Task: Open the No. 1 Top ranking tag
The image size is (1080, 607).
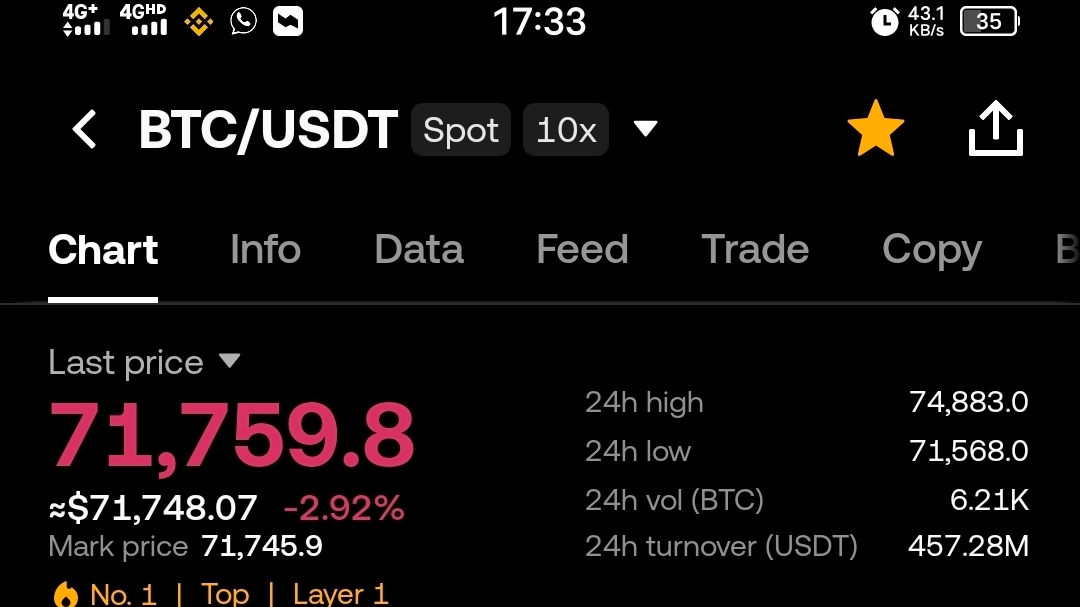Action: [x=151, y=594]
